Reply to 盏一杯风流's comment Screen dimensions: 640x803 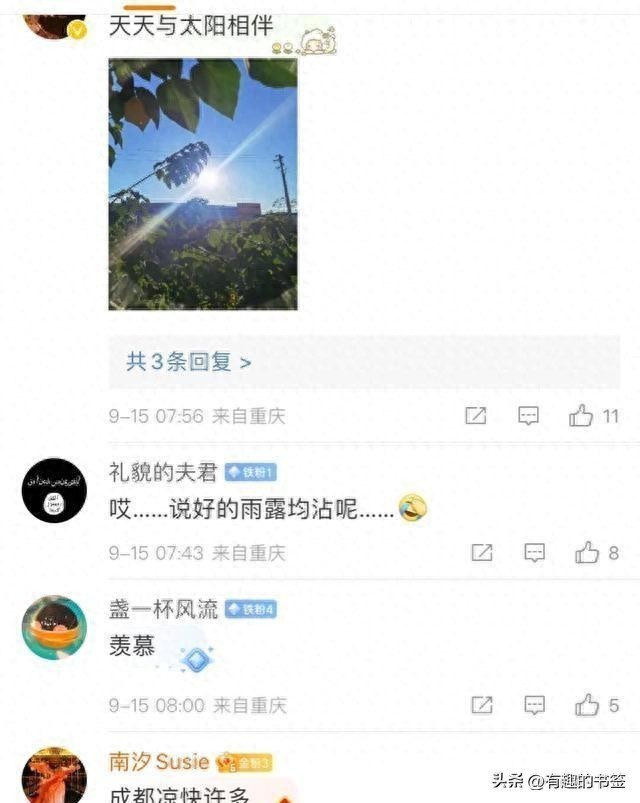click(x=535, y=705)
